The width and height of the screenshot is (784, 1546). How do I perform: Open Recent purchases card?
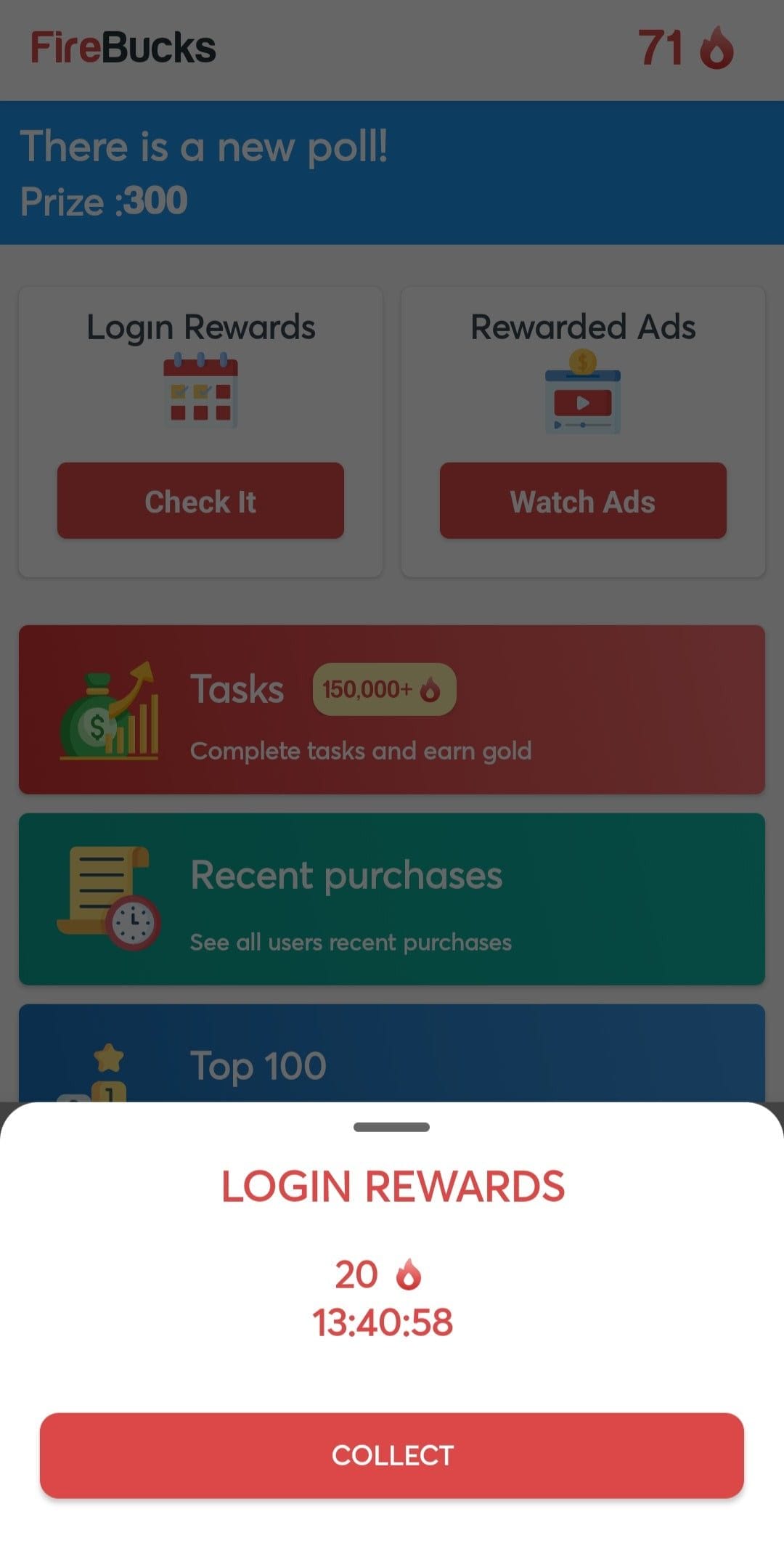pos(392,899)
